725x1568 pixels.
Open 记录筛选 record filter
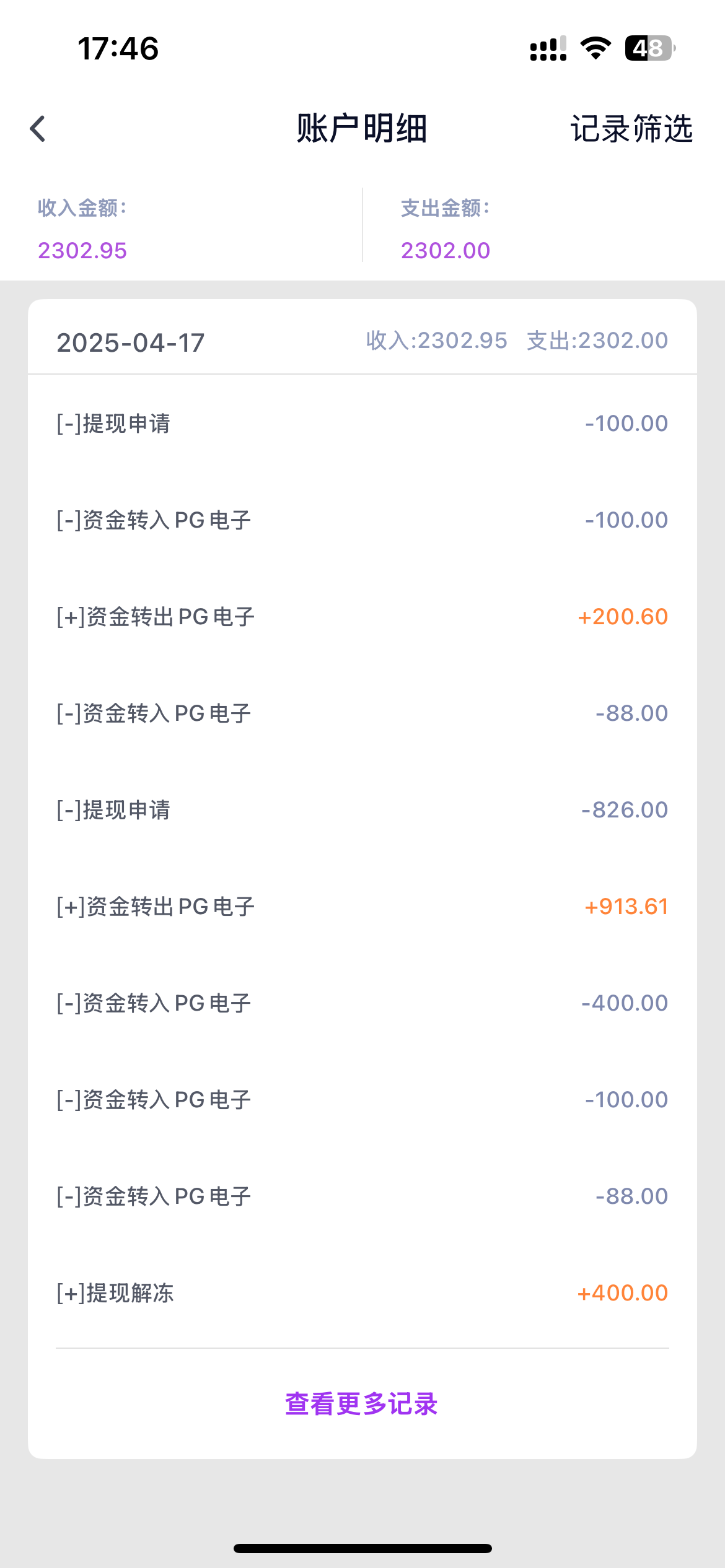click(631, 129)
